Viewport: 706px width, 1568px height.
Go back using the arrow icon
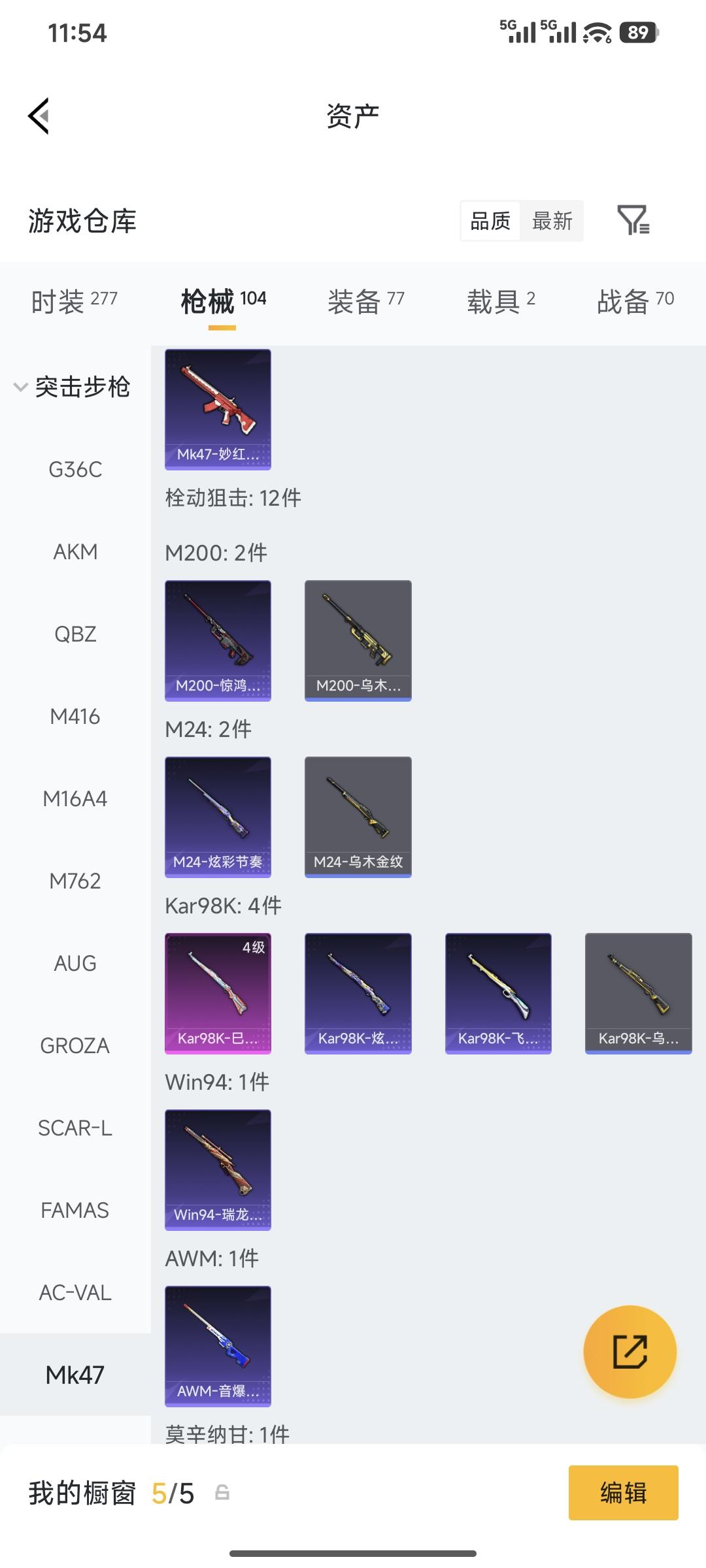39,116
